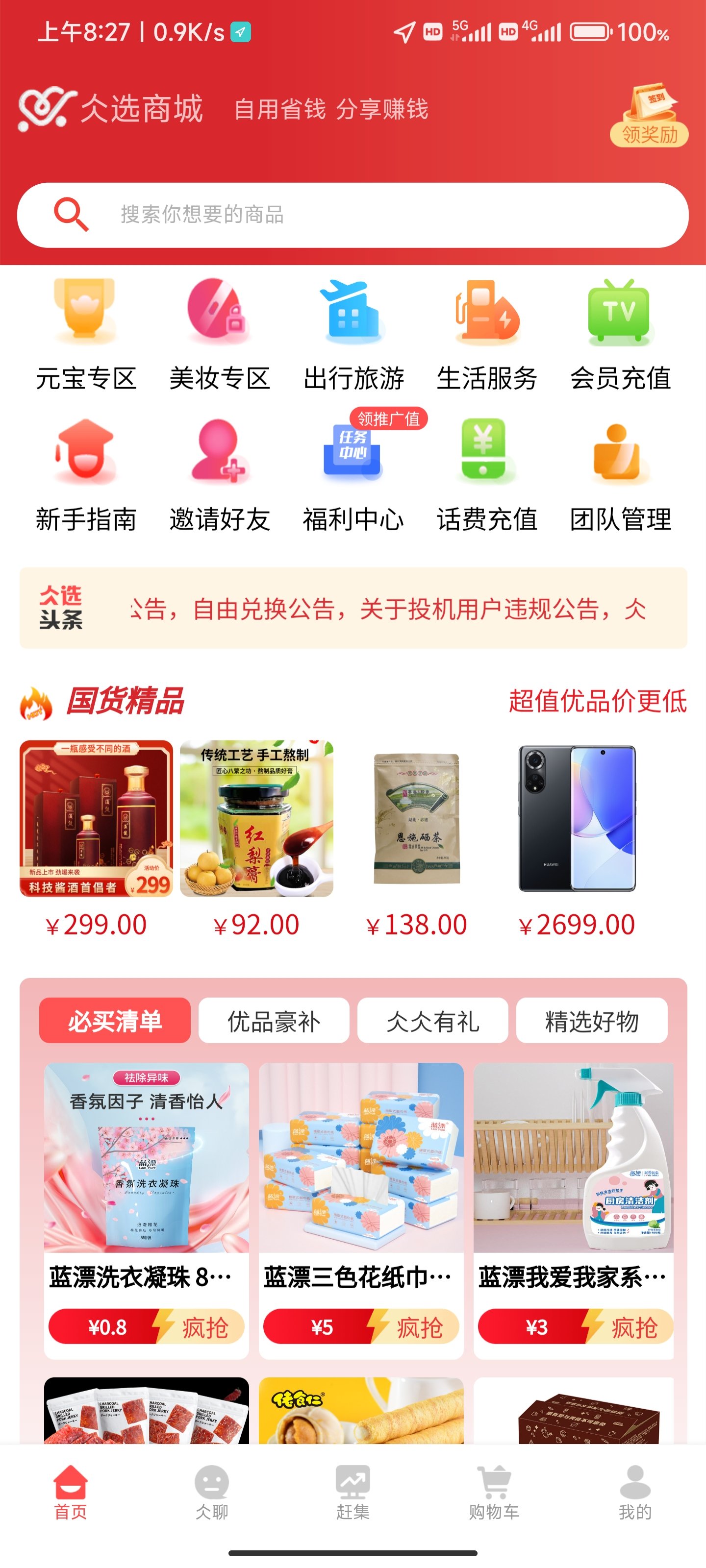The image size is (706, 1568).
Task: View the ¥2699.00 Huawei phone product
Action: tap(576, 840)
